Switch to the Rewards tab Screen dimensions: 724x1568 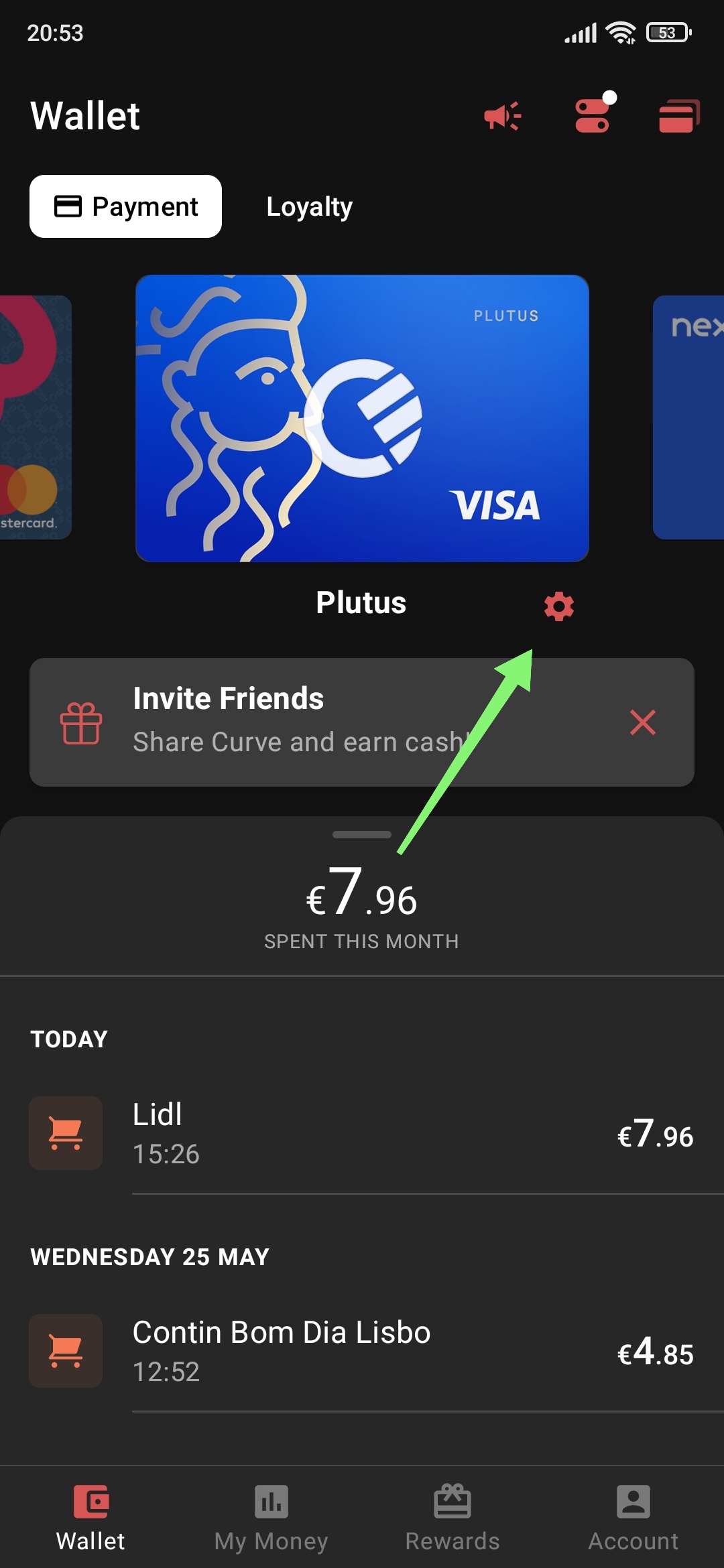(452, 1517)
